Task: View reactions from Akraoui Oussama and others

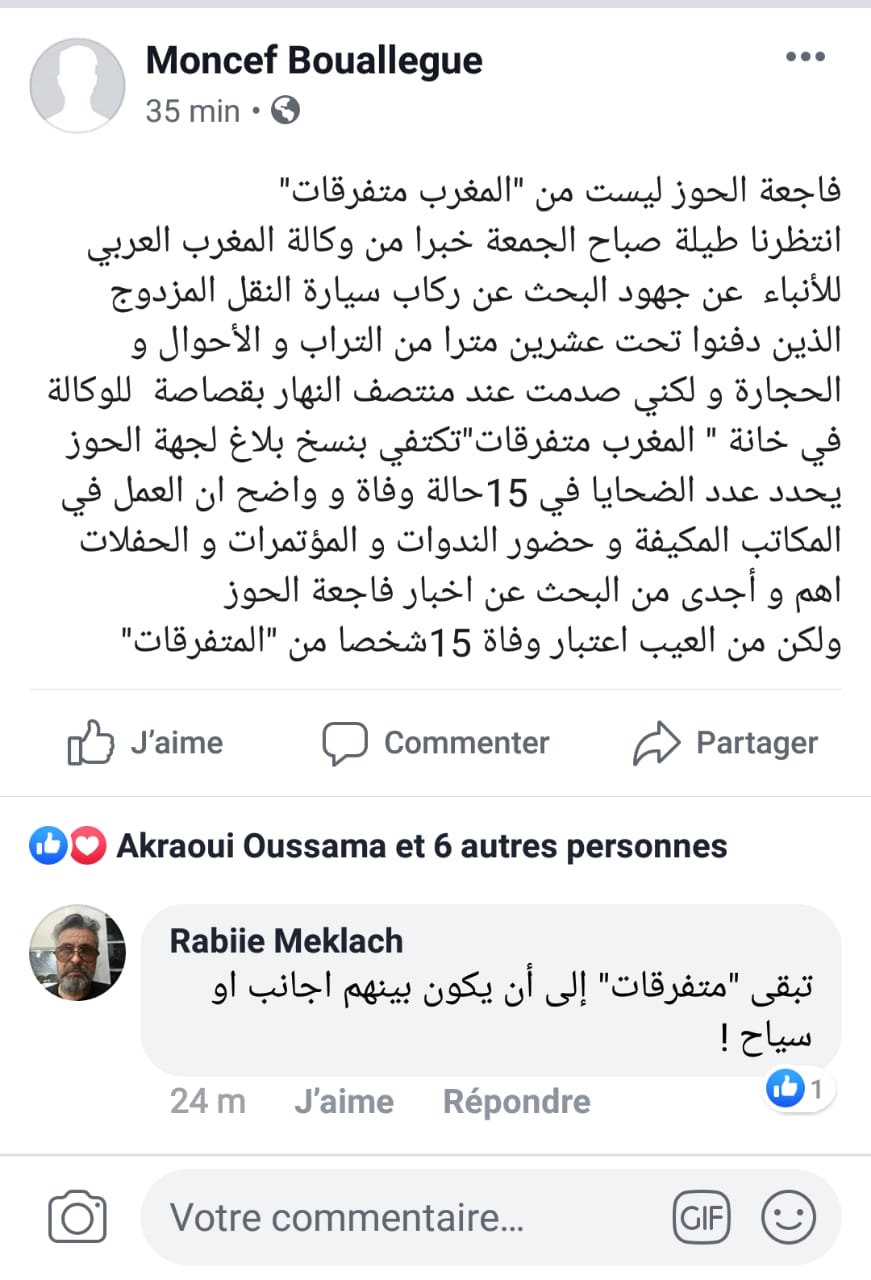Action: [x=420, y=847]
